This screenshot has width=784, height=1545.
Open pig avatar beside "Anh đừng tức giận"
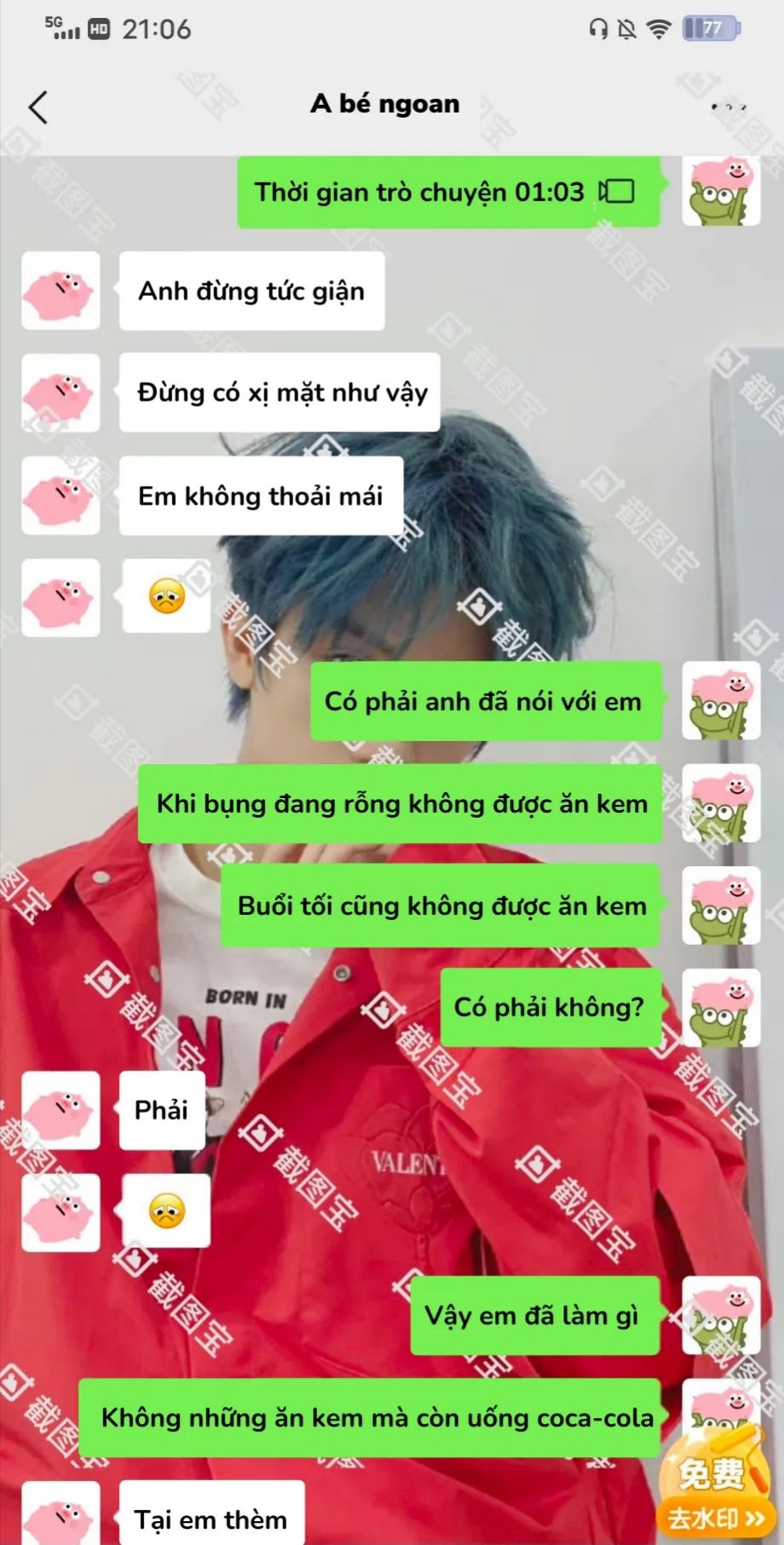[x=61, y=291]
